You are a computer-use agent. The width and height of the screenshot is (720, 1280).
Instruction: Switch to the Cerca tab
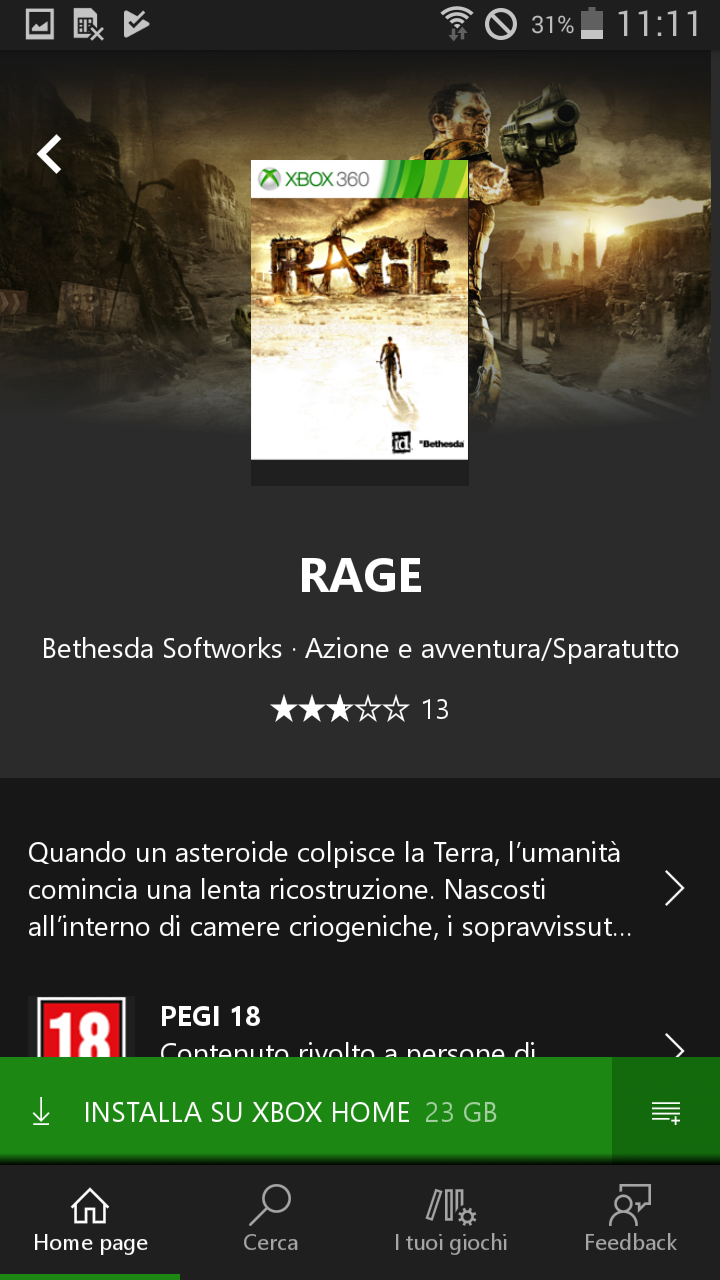click(270, 1220)
